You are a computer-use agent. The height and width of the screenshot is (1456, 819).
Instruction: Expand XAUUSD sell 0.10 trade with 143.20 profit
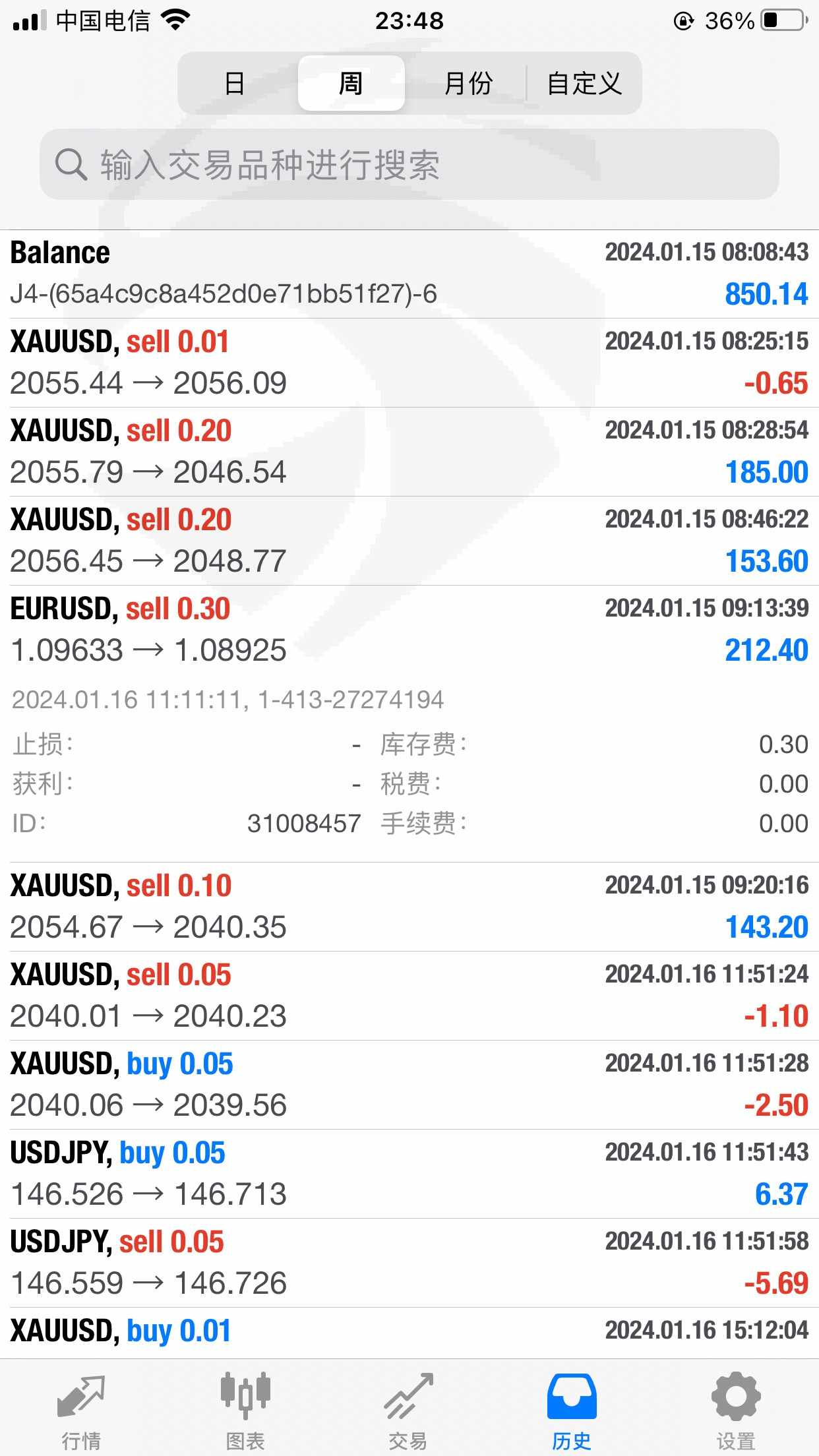(409, 907)
